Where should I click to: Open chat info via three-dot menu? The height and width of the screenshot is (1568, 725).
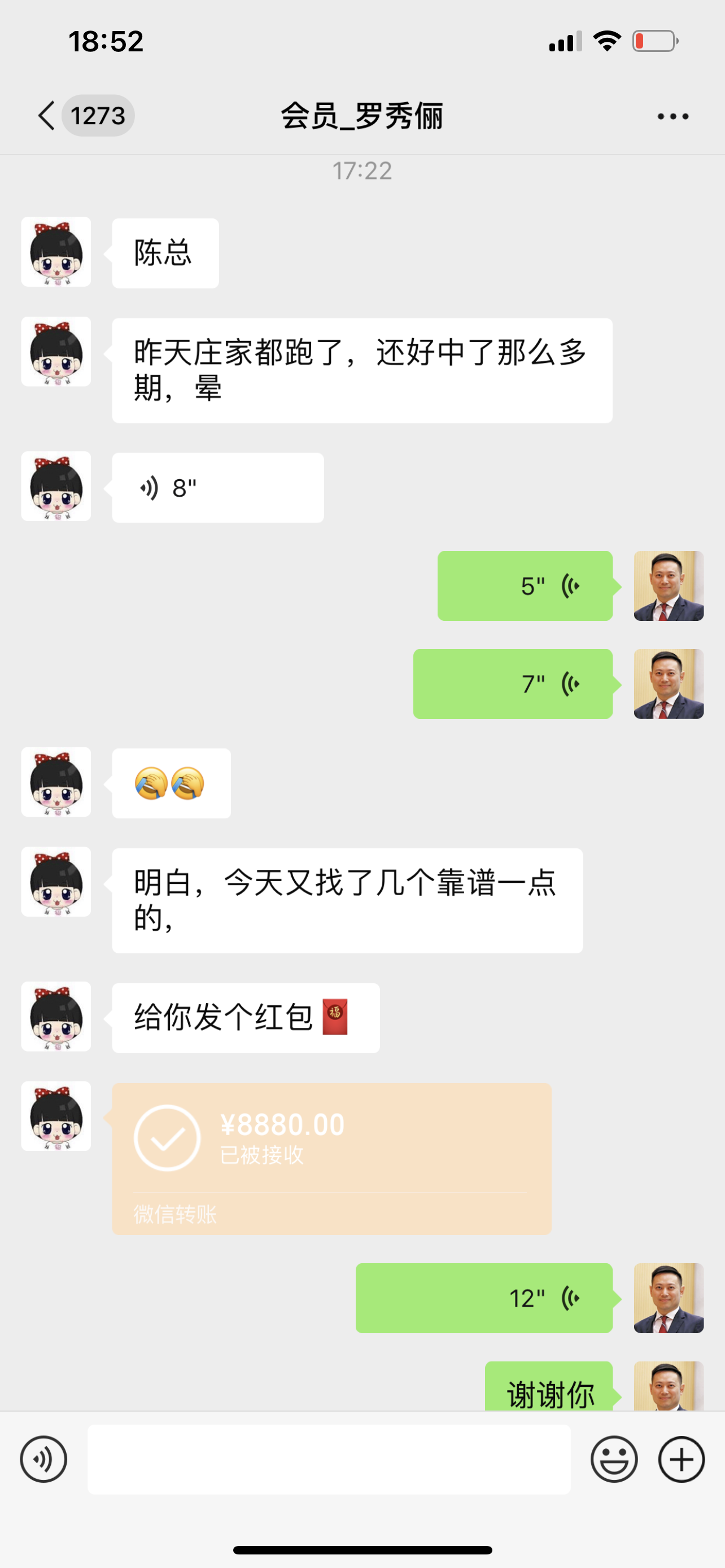[672, 116]
